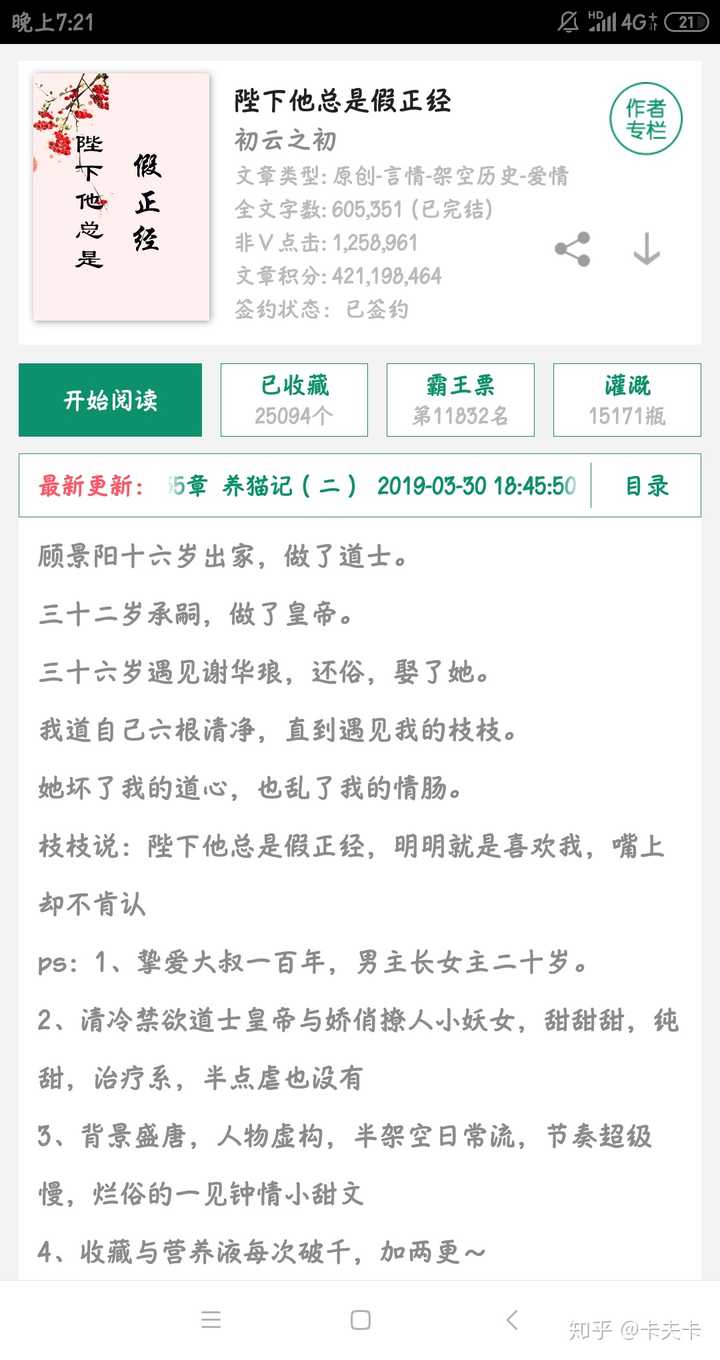View the book cover image
This screenshot has height=1360, width=720.
pyautogui.click(x=121, y=197)
